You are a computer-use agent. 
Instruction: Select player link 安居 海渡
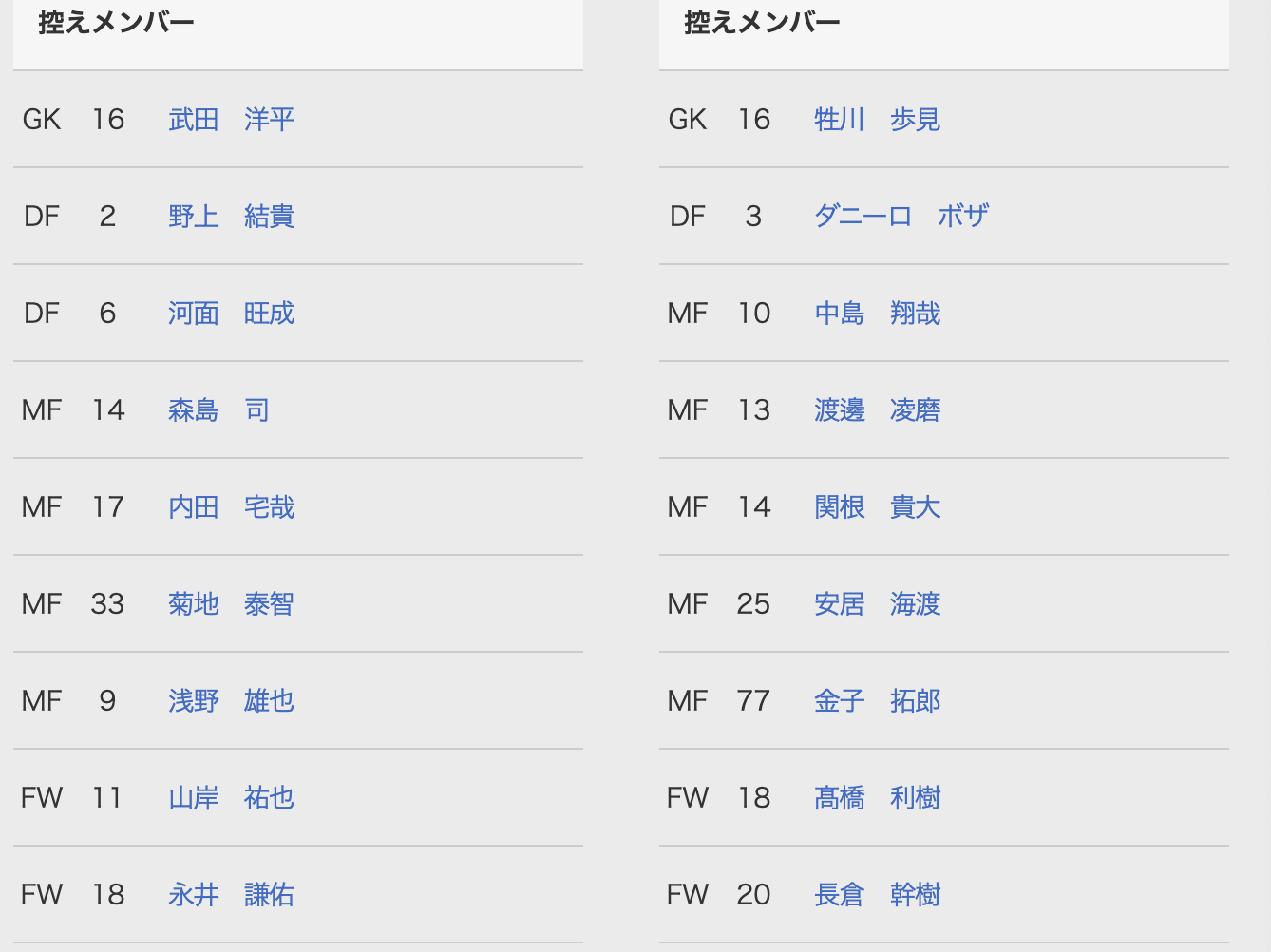point(877,604)
